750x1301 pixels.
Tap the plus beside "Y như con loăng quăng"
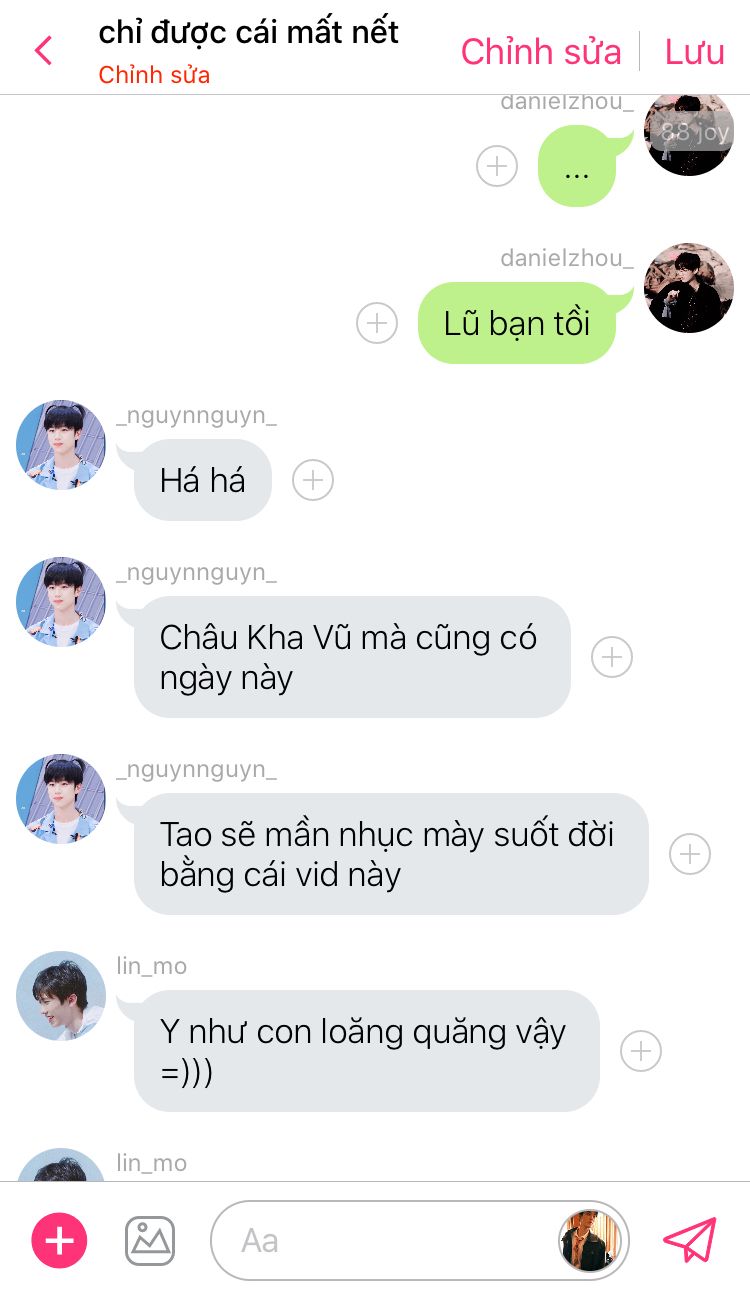coord(641,1051)
